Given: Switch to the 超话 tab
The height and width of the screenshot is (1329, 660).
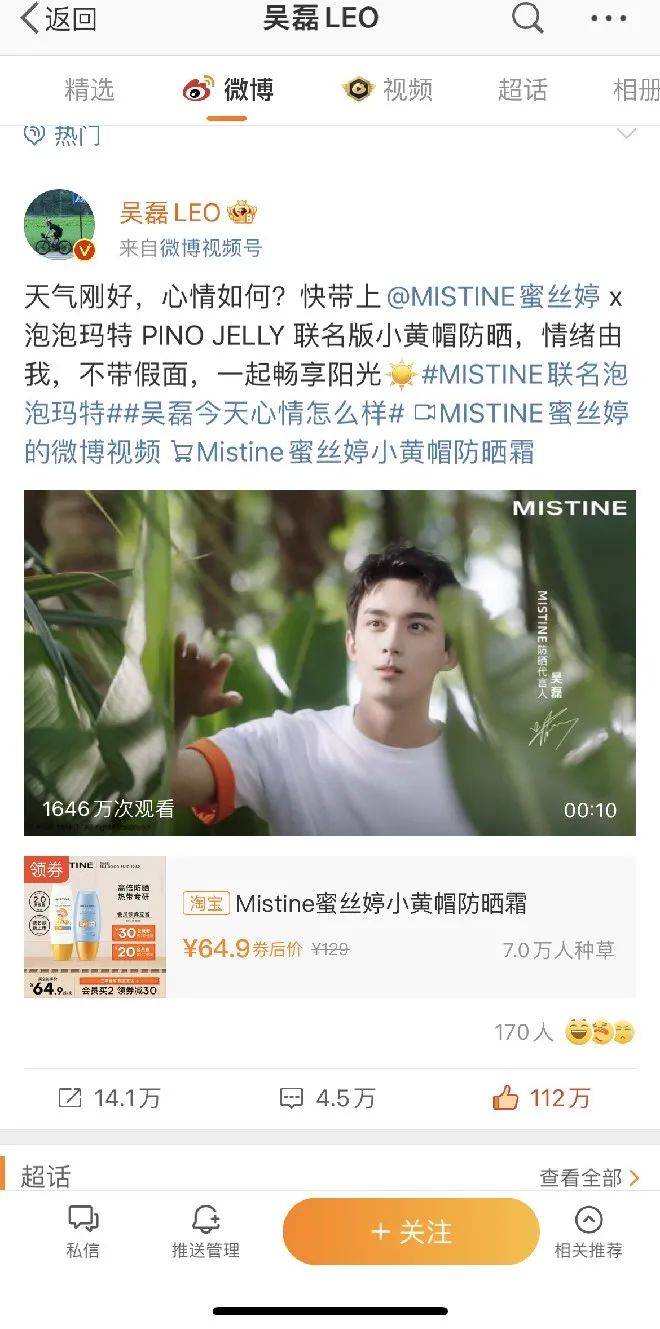Looking at the screenshot, I should [x=522, y=90].
